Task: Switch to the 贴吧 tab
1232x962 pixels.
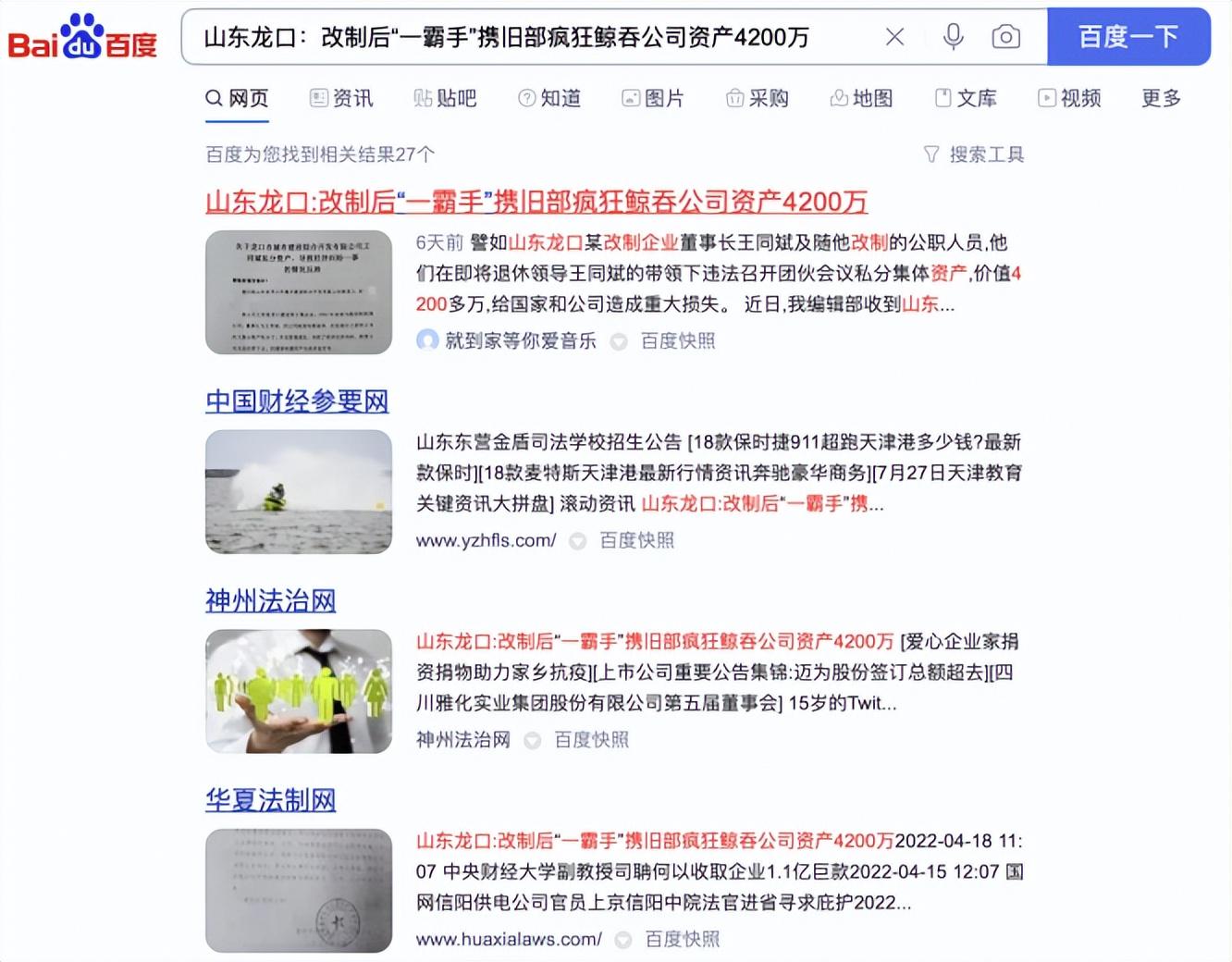Action: click(445, 98)
